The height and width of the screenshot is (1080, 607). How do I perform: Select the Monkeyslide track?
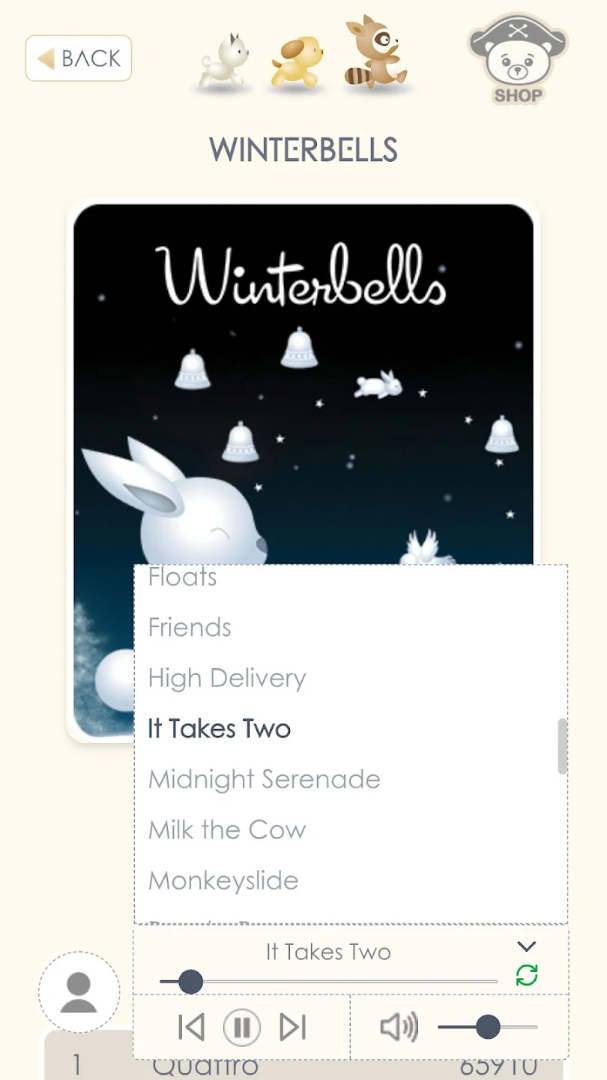click(223, 881)
